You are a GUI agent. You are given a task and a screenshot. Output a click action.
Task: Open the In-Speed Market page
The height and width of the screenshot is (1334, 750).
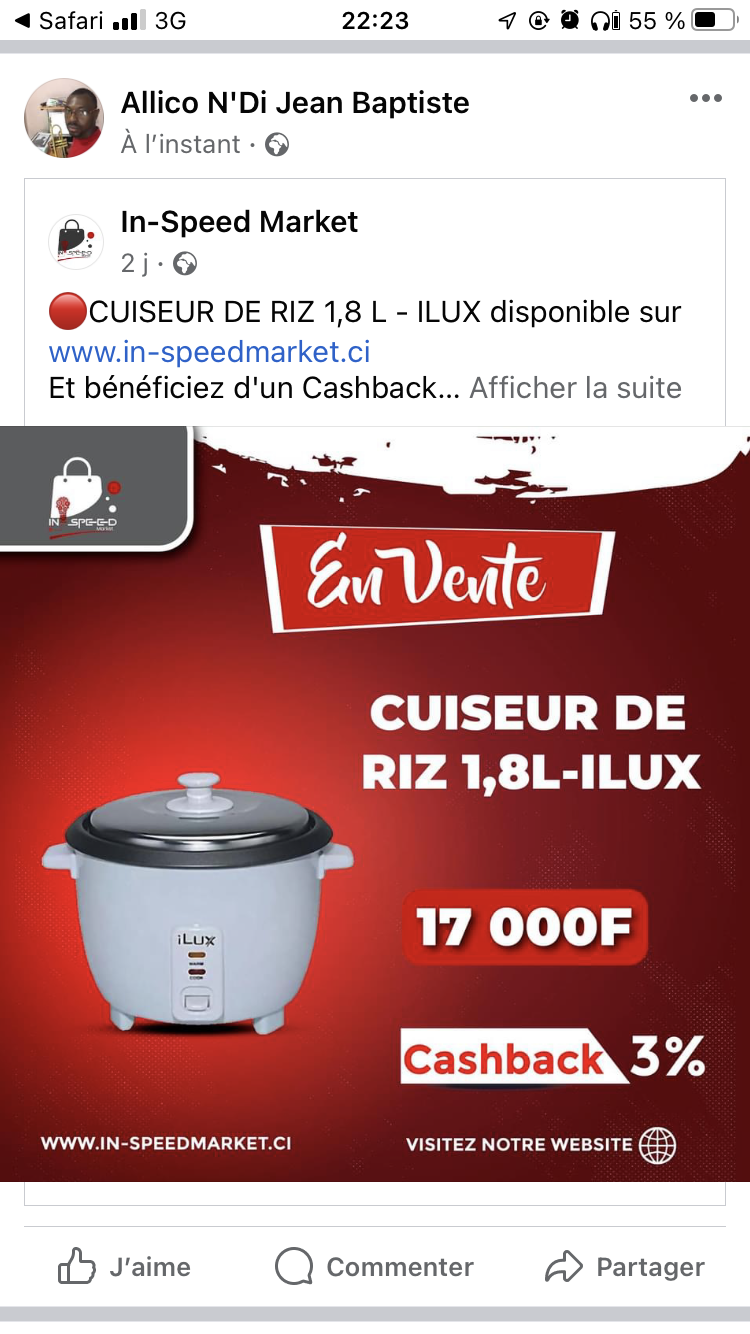tap(239, 222)
